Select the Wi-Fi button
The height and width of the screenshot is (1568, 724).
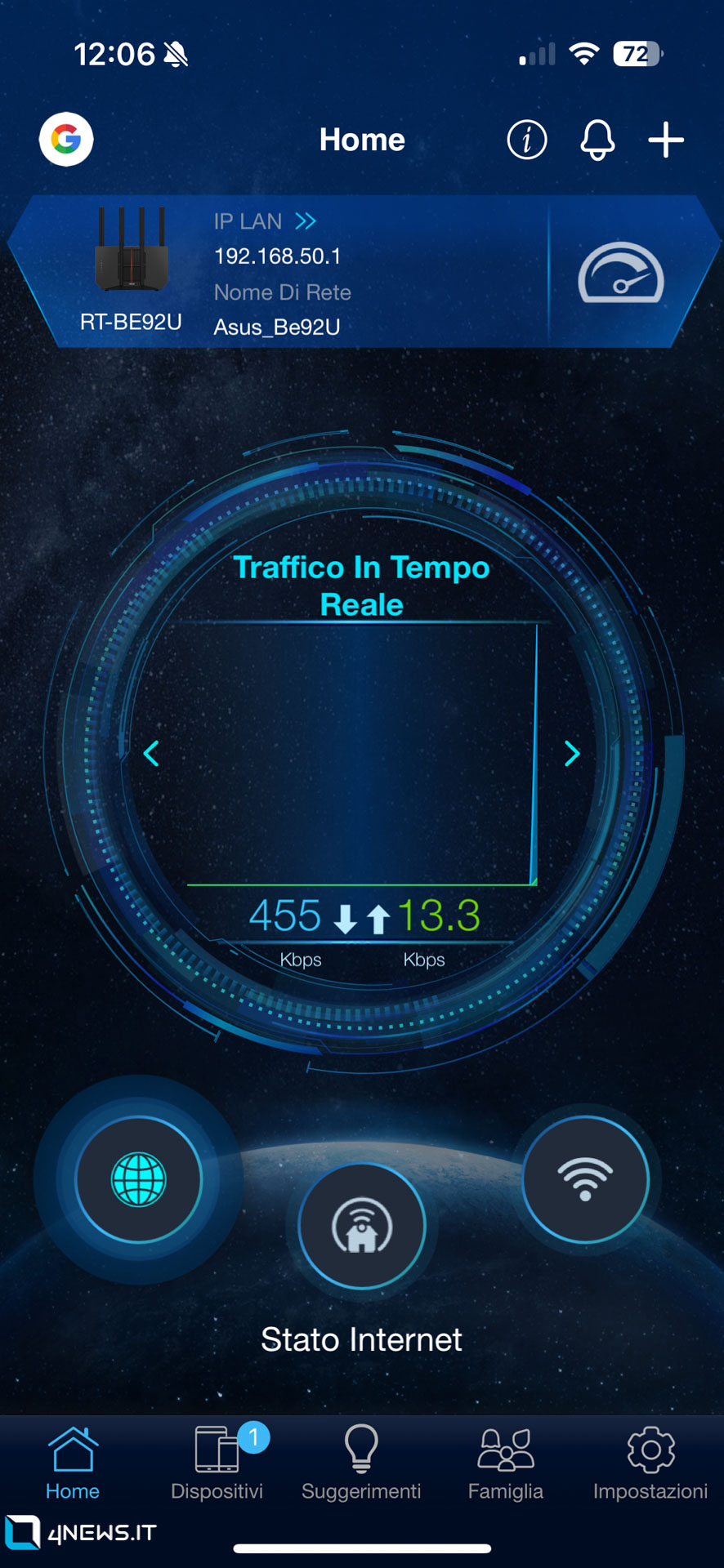tap(585, 1179)
